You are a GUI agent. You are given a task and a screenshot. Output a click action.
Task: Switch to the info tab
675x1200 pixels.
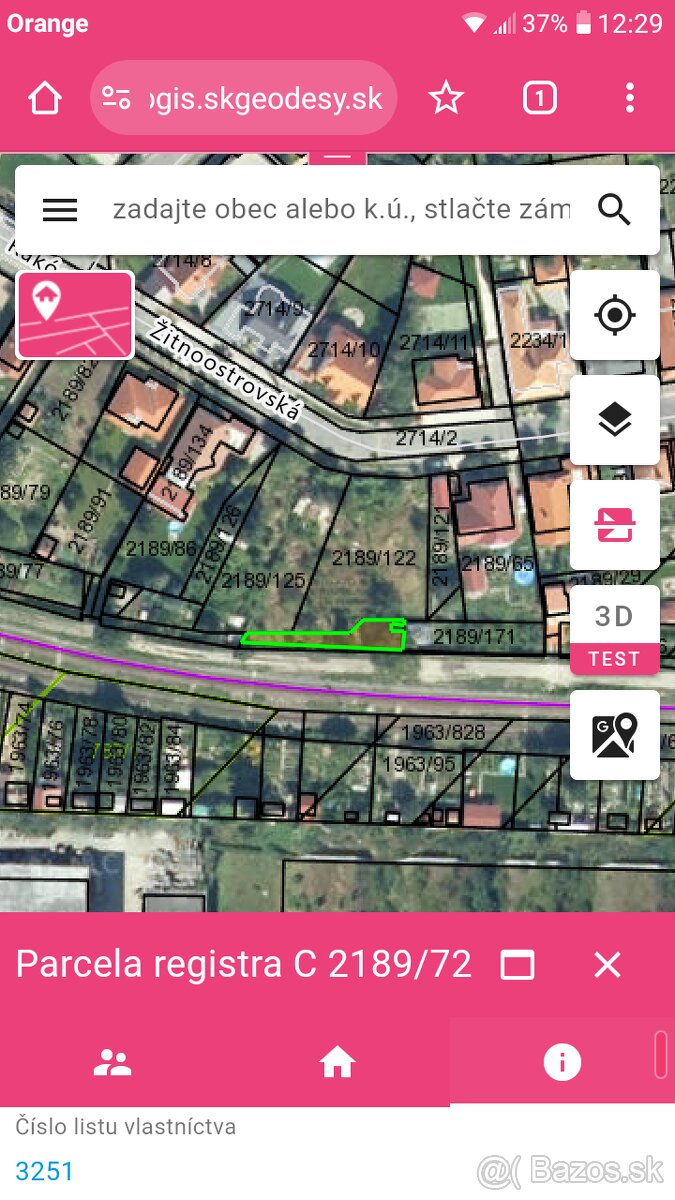coord(561,1063)
